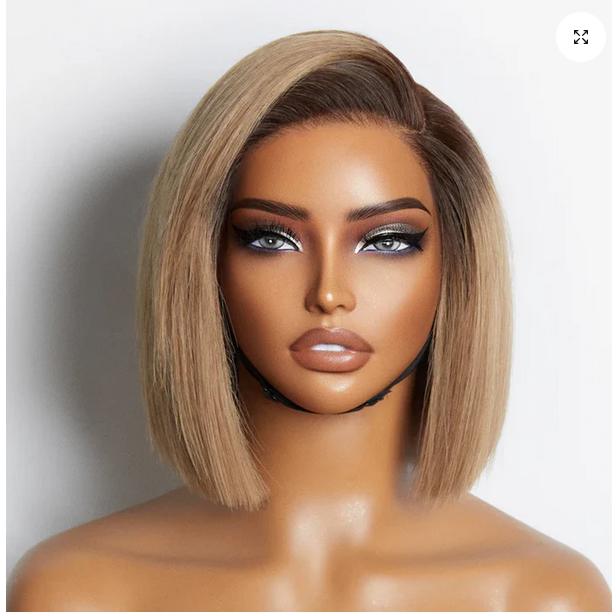Expand the wig image to fullscreen
This screenshot has width=612, height=612.
[581, 37]
